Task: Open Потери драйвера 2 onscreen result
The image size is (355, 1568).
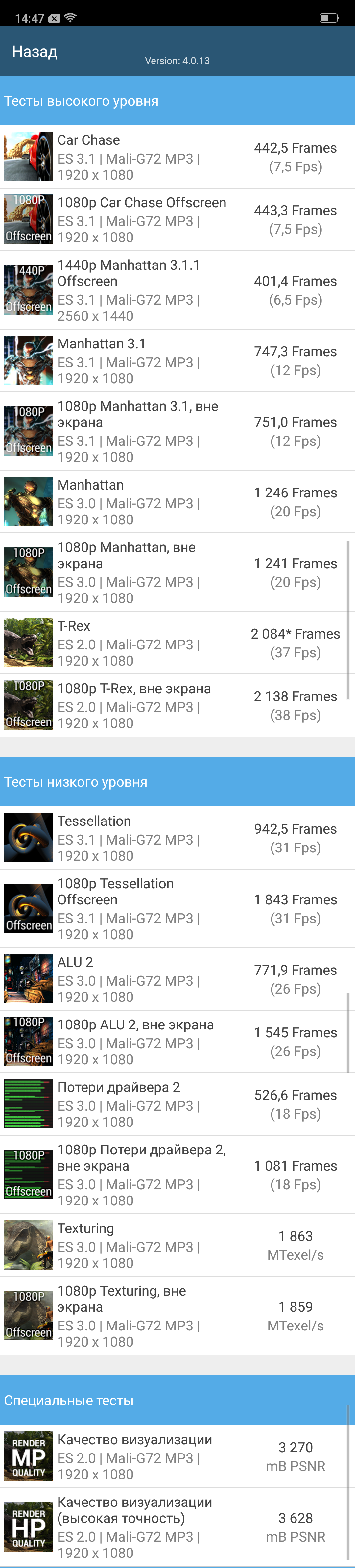Action: (177, 1104)
